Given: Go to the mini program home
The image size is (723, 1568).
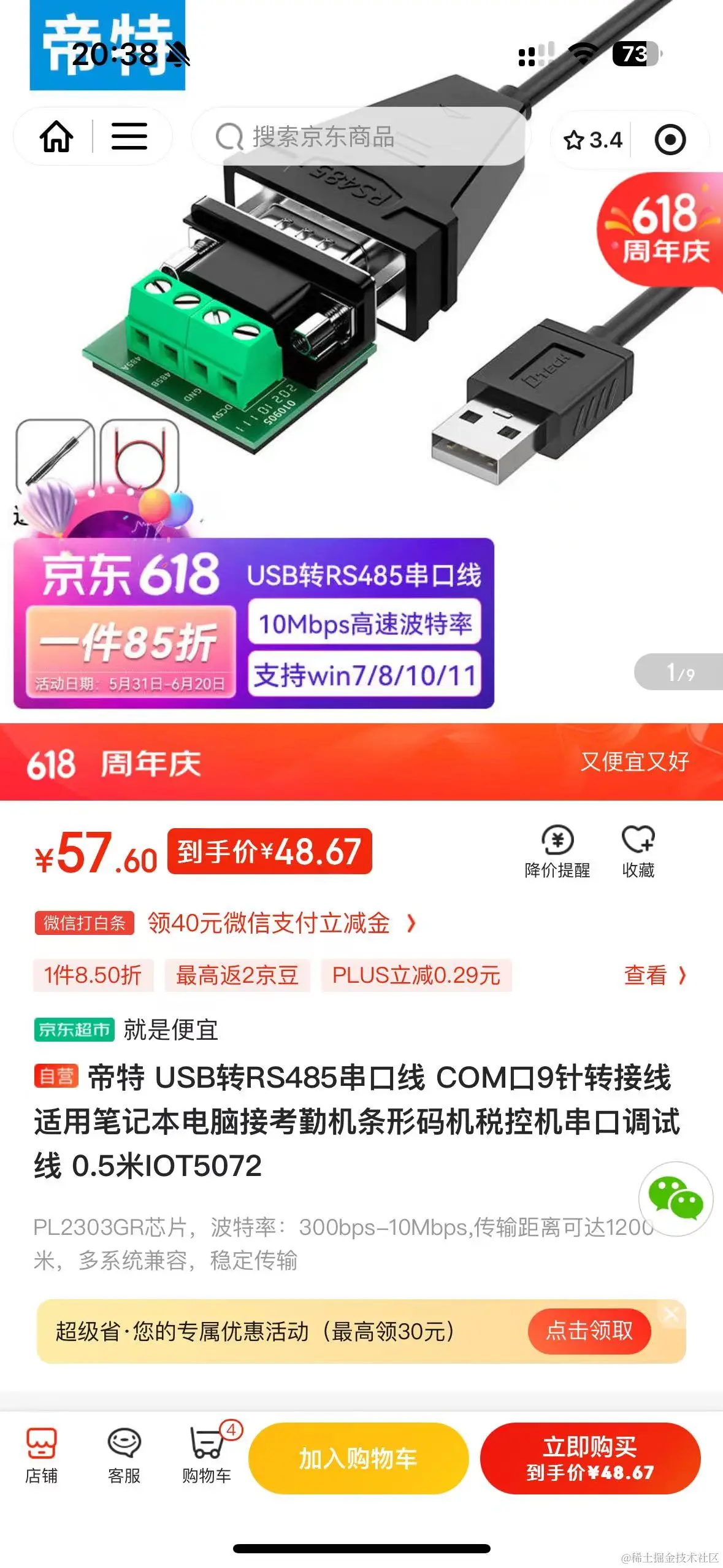Looking at the screenshot, I should (56, 136).
